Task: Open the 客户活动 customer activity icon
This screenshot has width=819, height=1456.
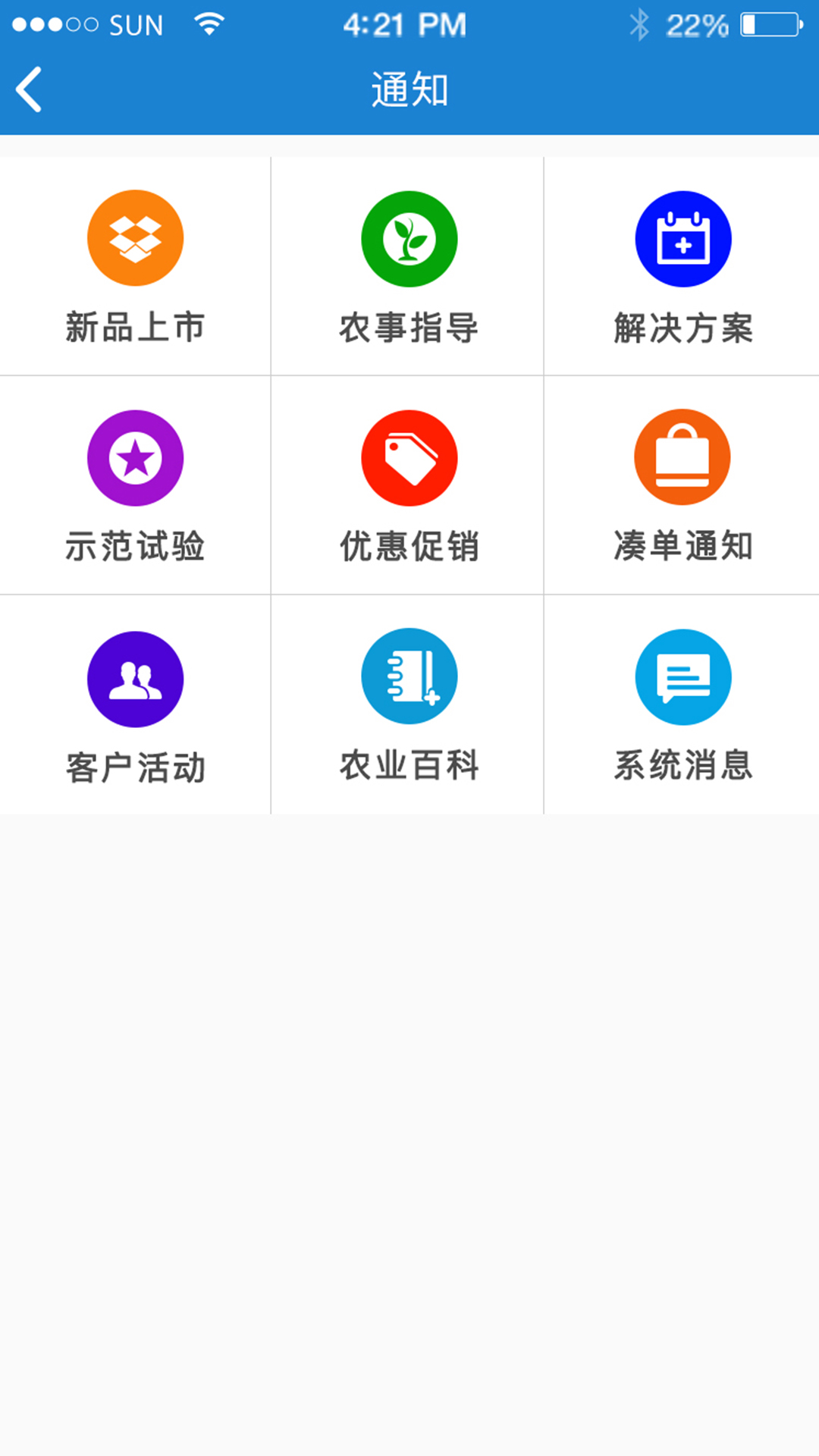Action: pyautogui.click(x=136, y=677)
